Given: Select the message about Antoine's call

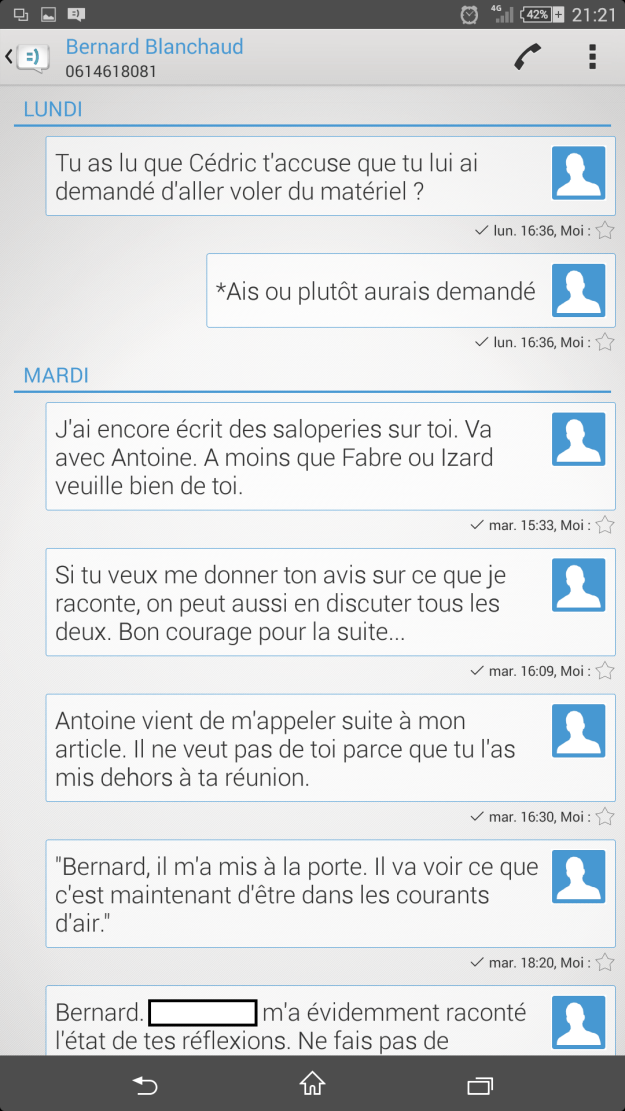Looking at the screenshot, I should (300, 749).
